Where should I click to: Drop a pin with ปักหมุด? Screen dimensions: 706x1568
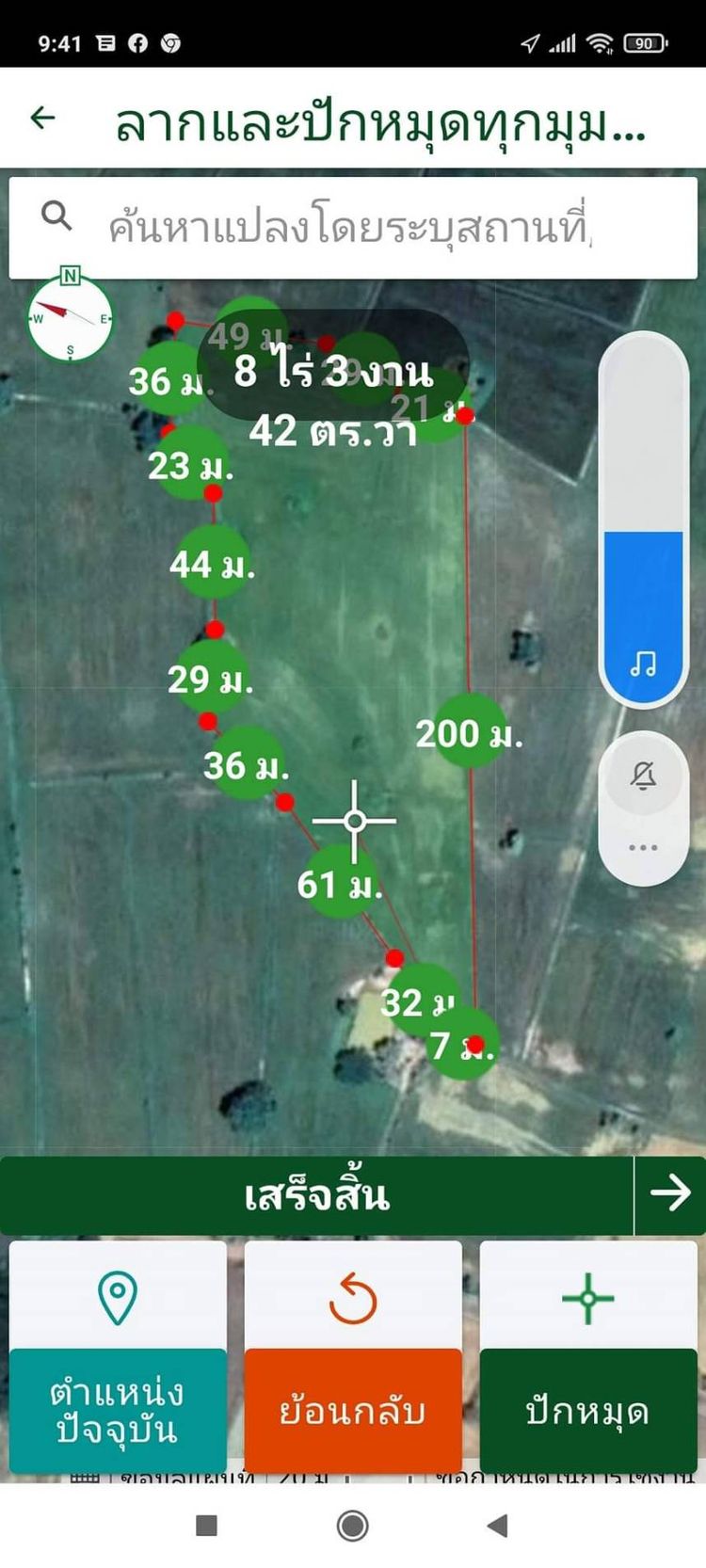(x=587, y=1356)
